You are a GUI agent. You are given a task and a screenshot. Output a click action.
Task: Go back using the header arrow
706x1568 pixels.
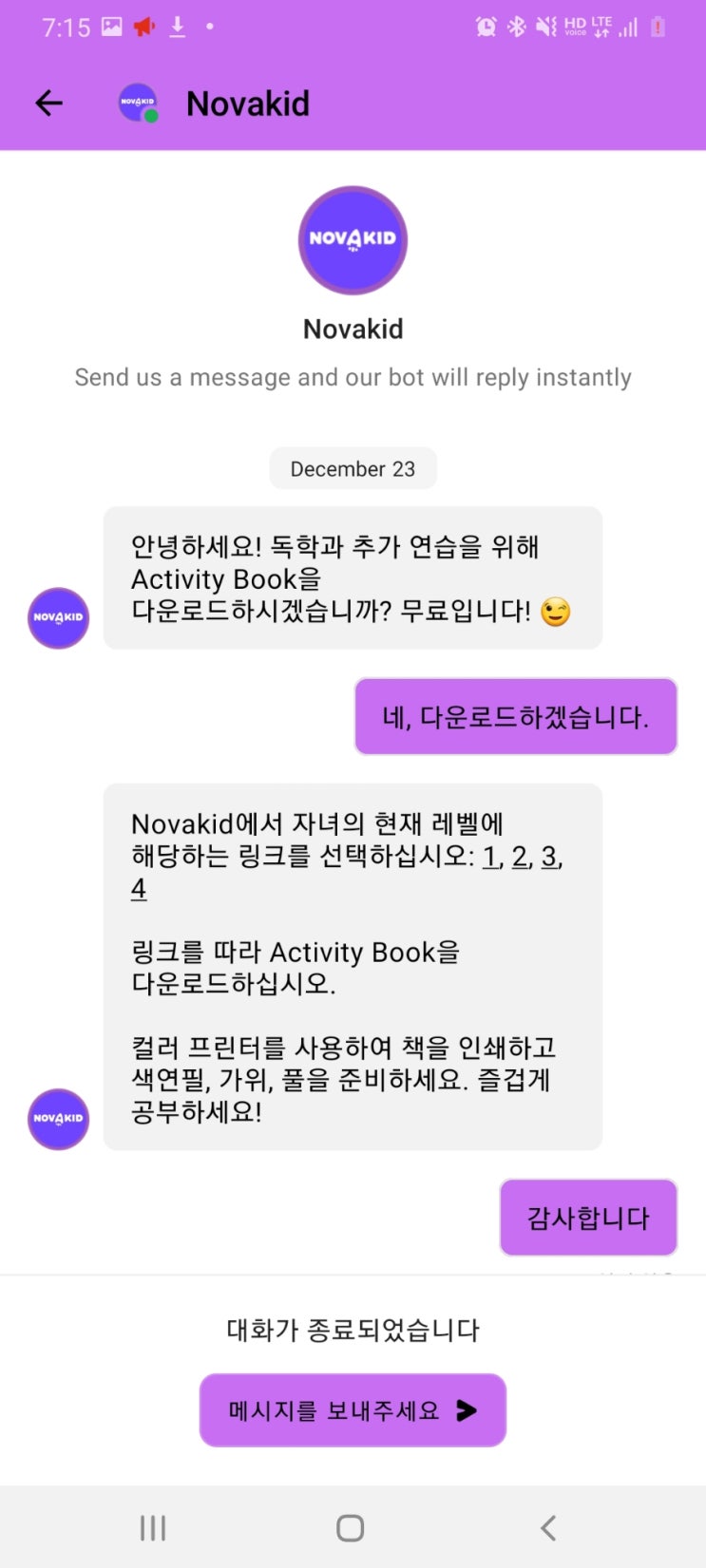coord(48,103)
